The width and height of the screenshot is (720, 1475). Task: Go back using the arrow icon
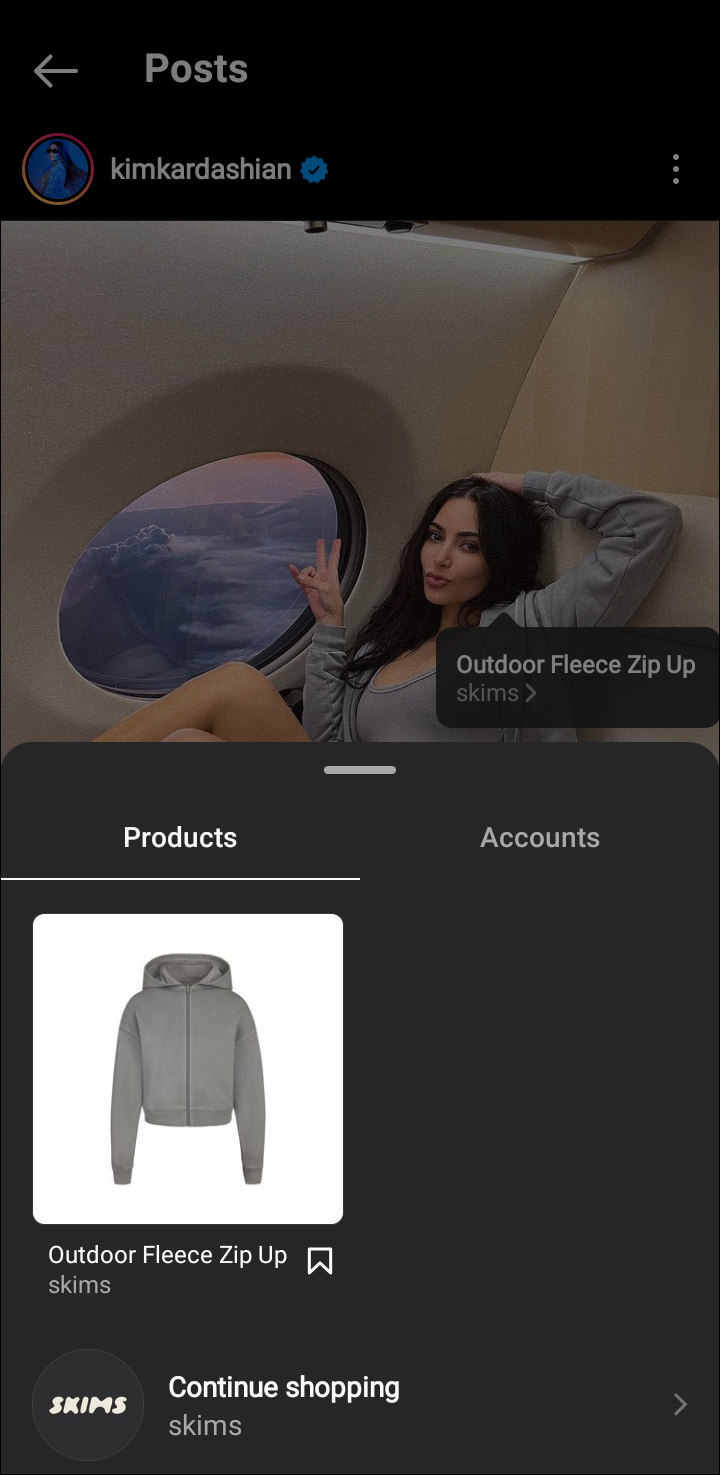coord(55,70)
